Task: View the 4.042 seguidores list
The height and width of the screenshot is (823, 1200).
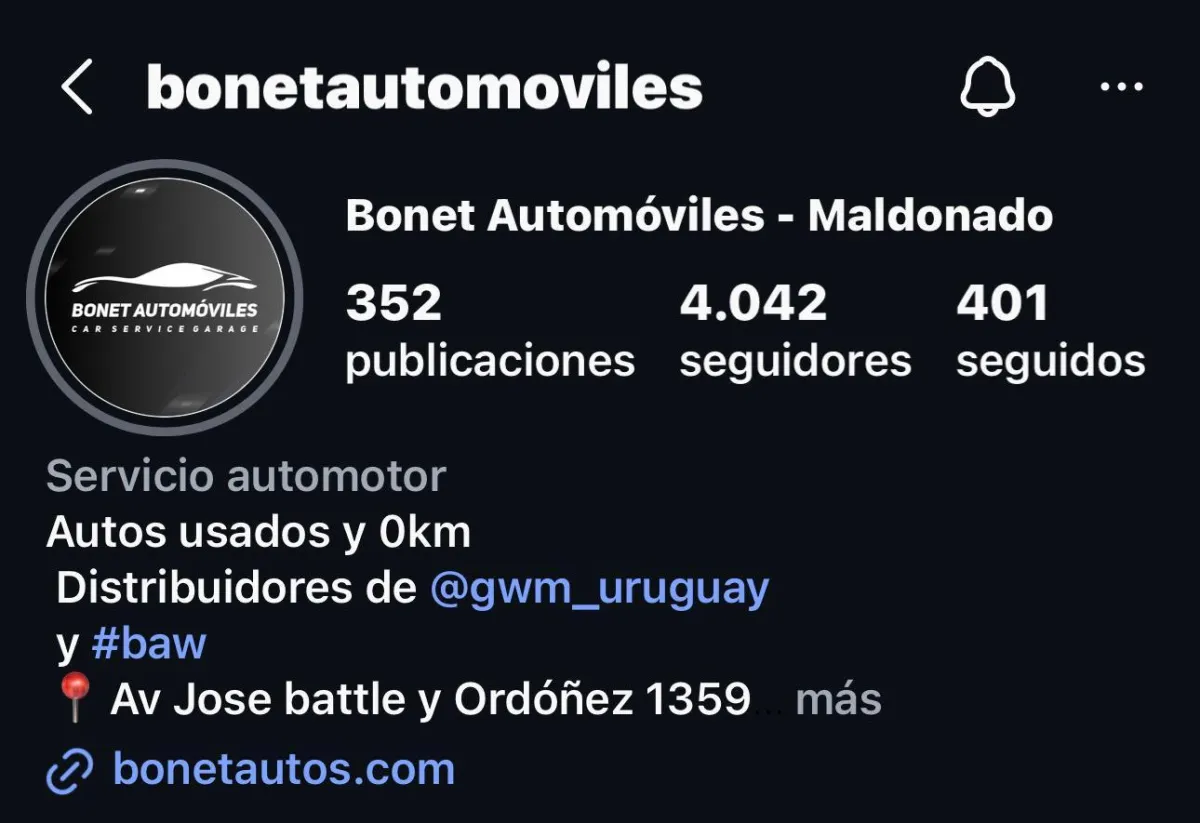Action: [x=795, y=331]
